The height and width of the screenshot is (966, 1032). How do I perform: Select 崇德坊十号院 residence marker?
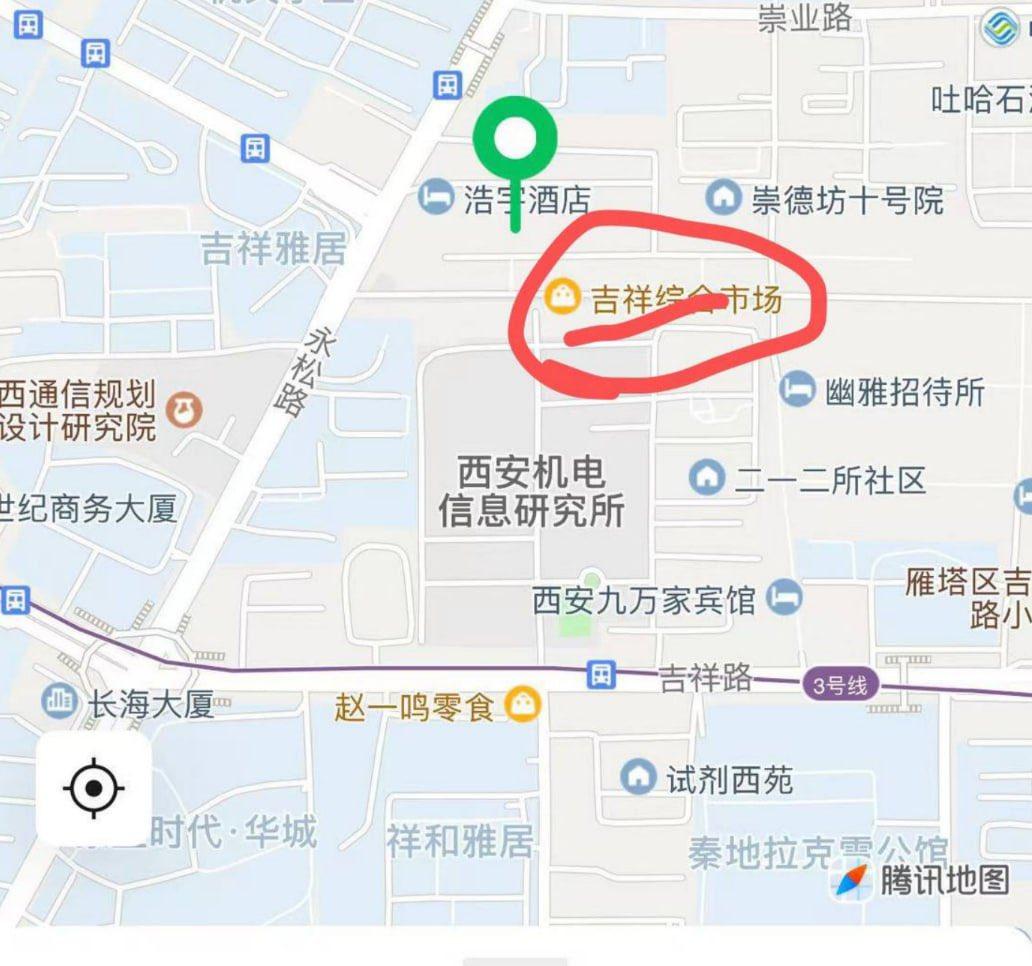[723, 198]
